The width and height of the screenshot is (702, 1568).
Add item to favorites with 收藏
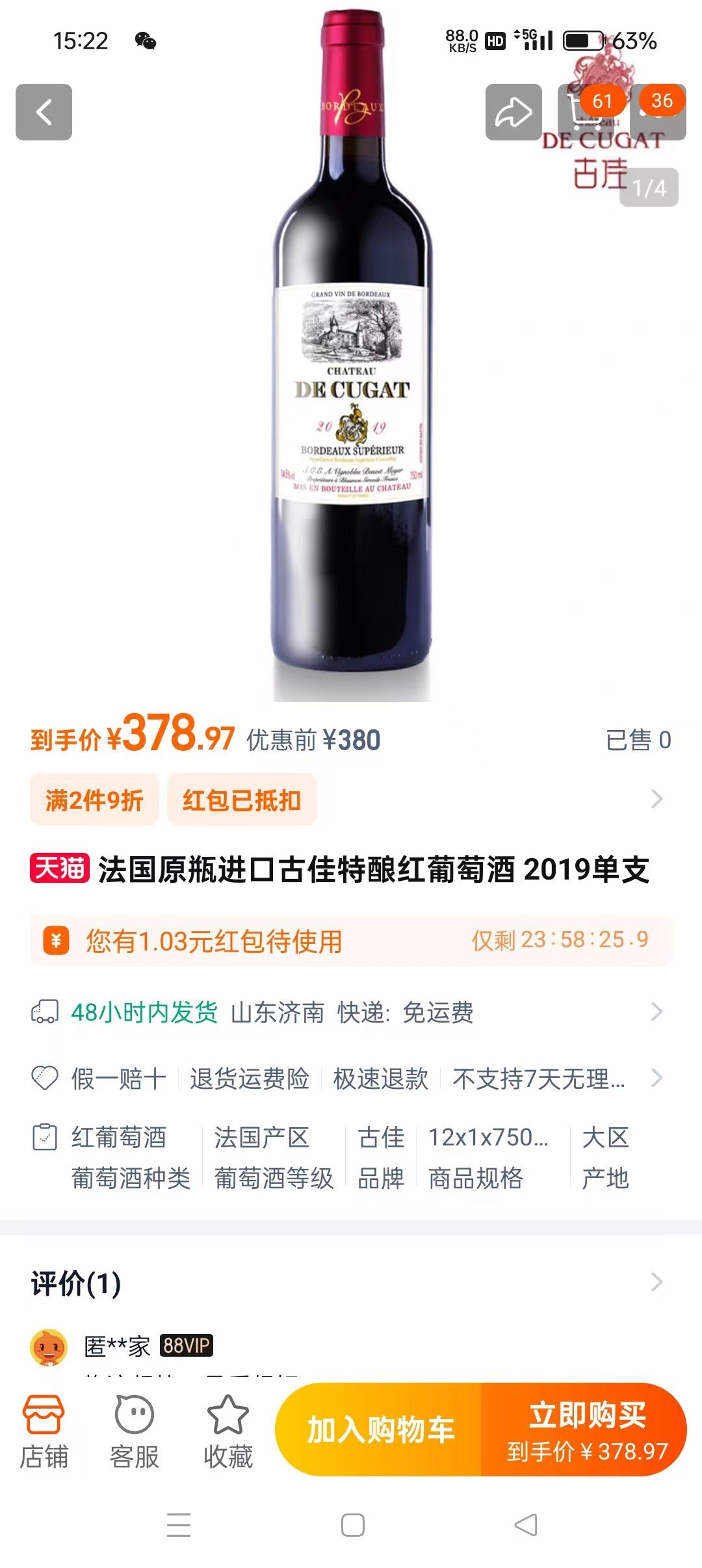coord(227,1431)
